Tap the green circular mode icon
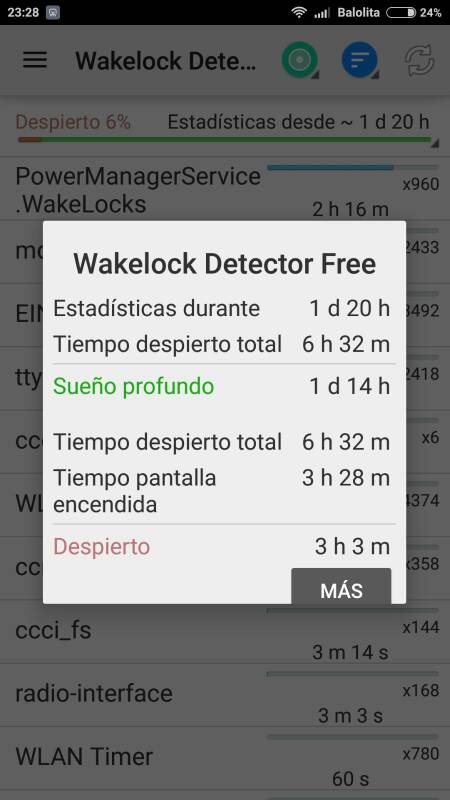 click(300, 60)
